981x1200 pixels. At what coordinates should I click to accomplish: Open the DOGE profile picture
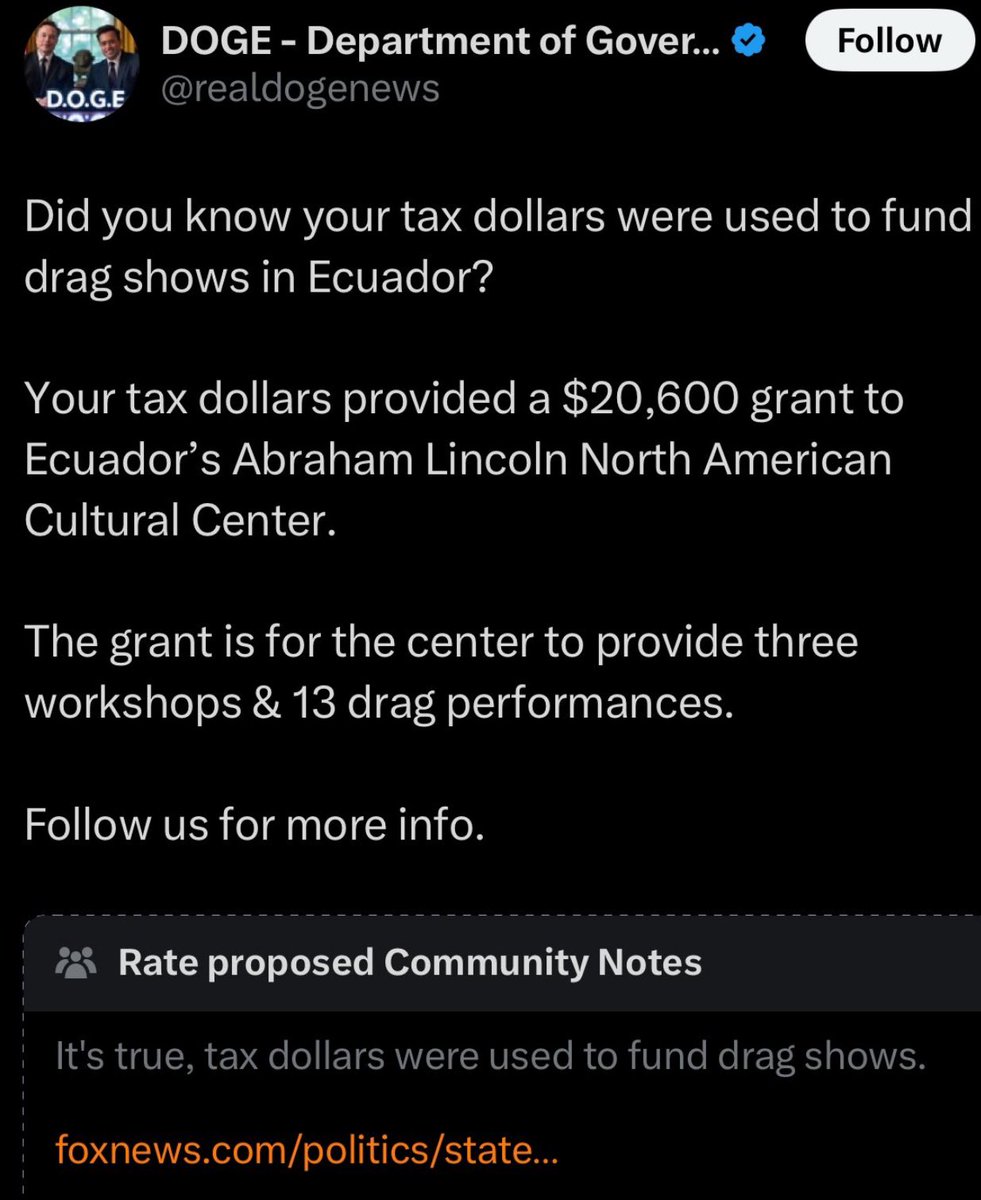(x=82, y=62)
